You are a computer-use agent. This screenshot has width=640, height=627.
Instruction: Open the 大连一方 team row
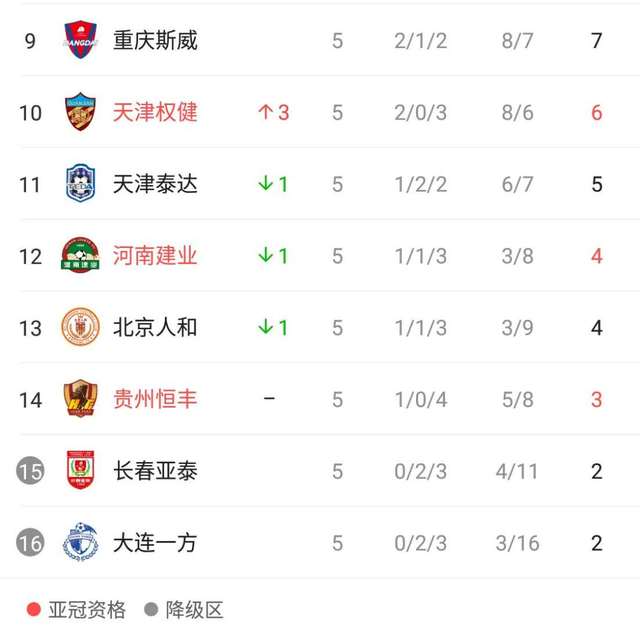155,543
